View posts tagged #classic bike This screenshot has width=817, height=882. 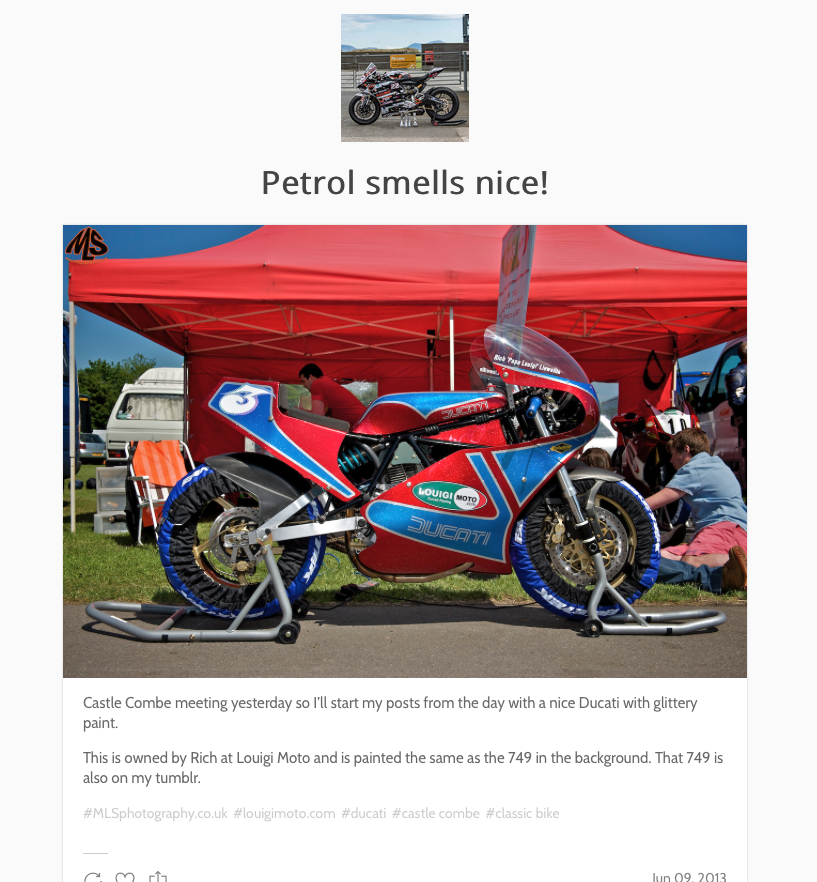[x=522, y=813]
